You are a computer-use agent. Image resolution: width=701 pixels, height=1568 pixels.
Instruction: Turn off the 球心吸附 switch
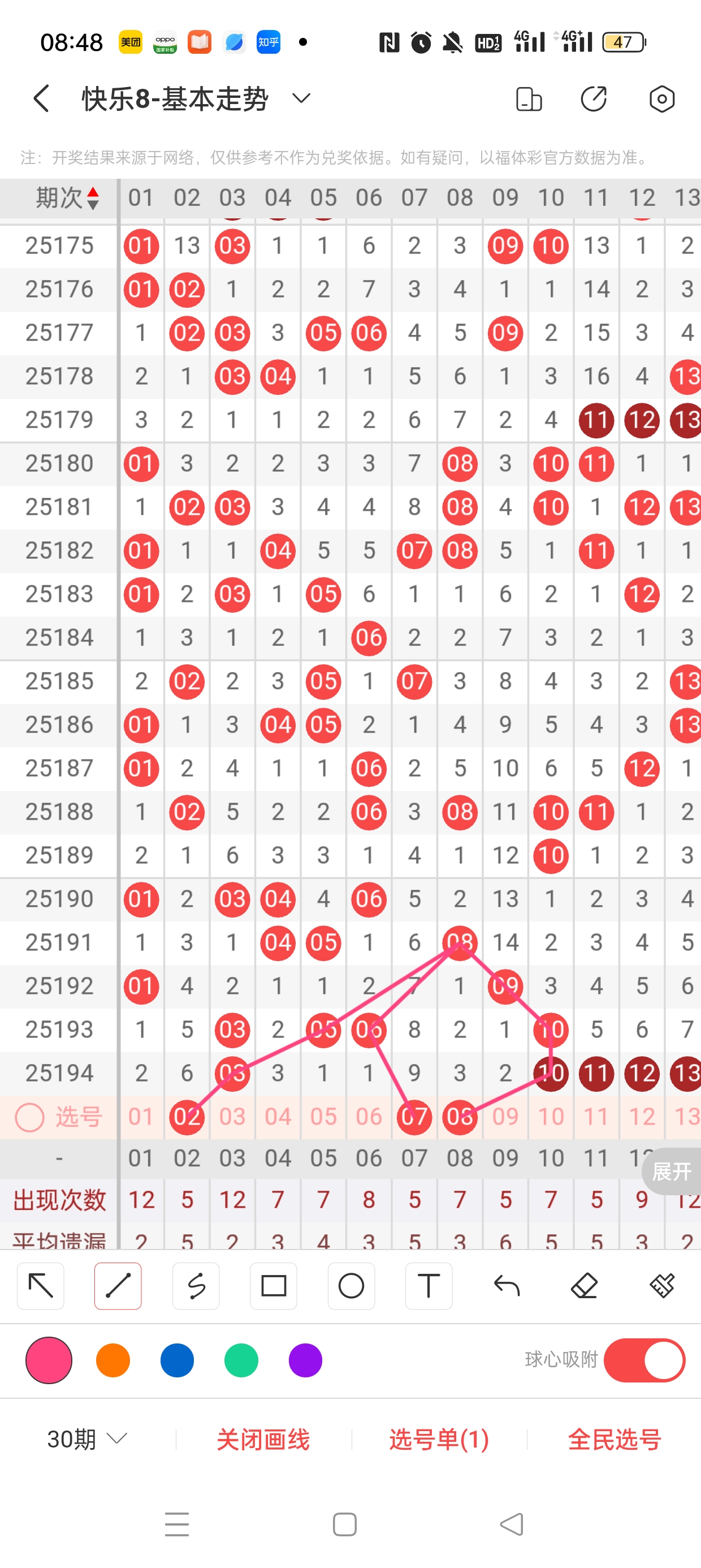644,1360
